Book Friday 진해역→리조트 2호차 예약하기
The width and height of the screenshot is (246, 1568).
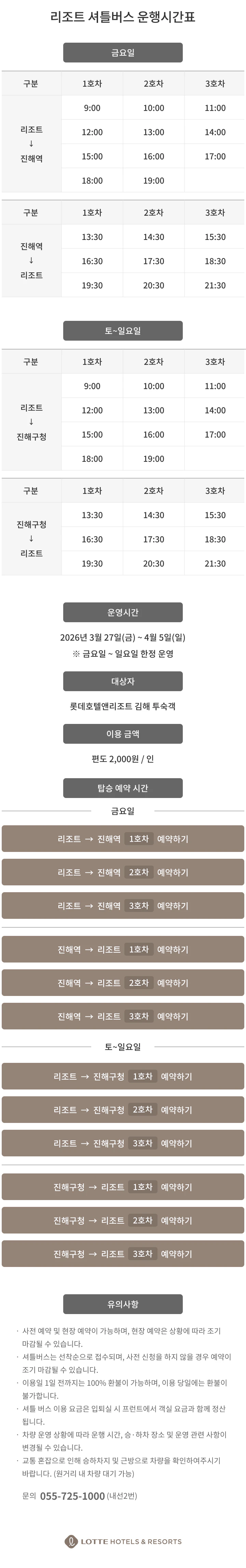pyautogui.click(x=122, y=982)
